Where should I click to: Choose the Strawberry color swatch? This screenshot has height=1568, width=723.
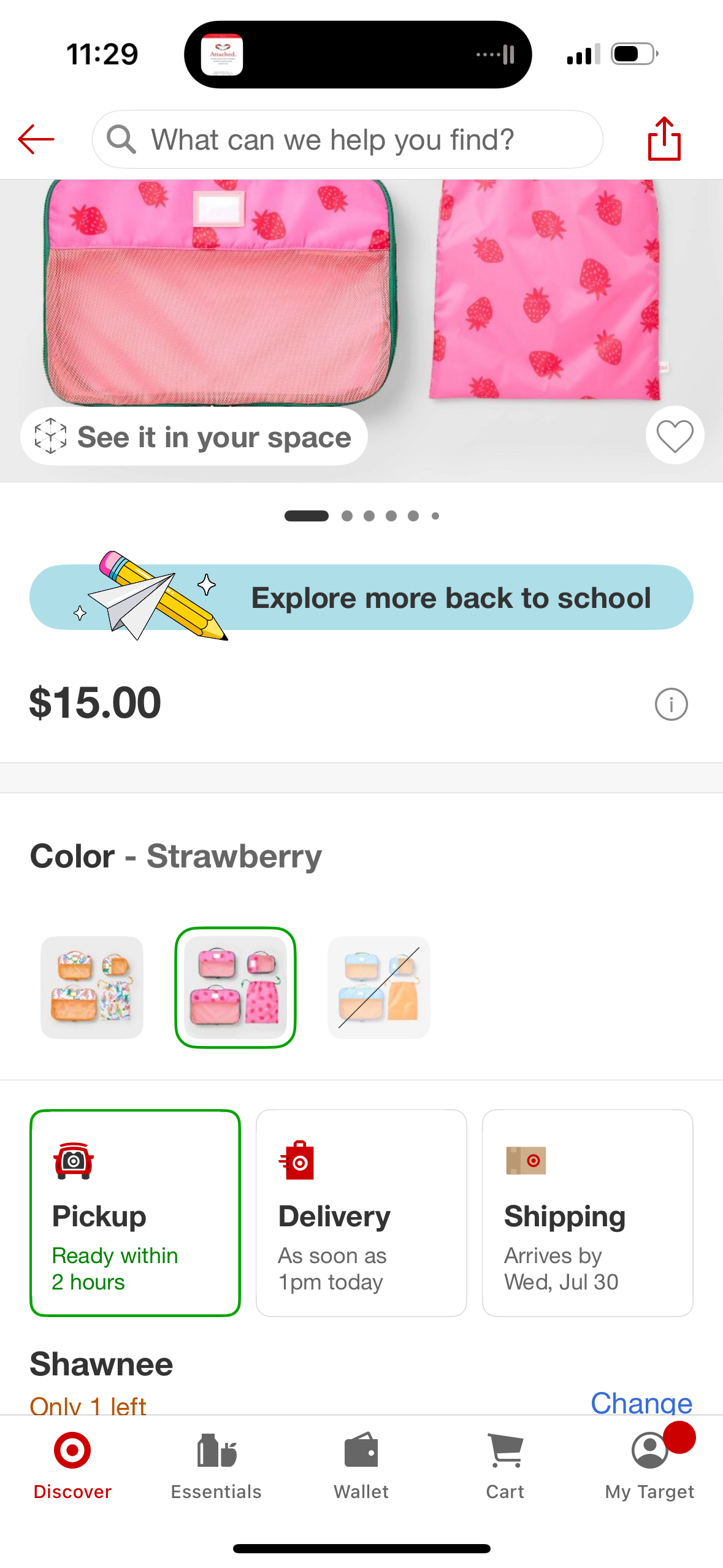235,987
